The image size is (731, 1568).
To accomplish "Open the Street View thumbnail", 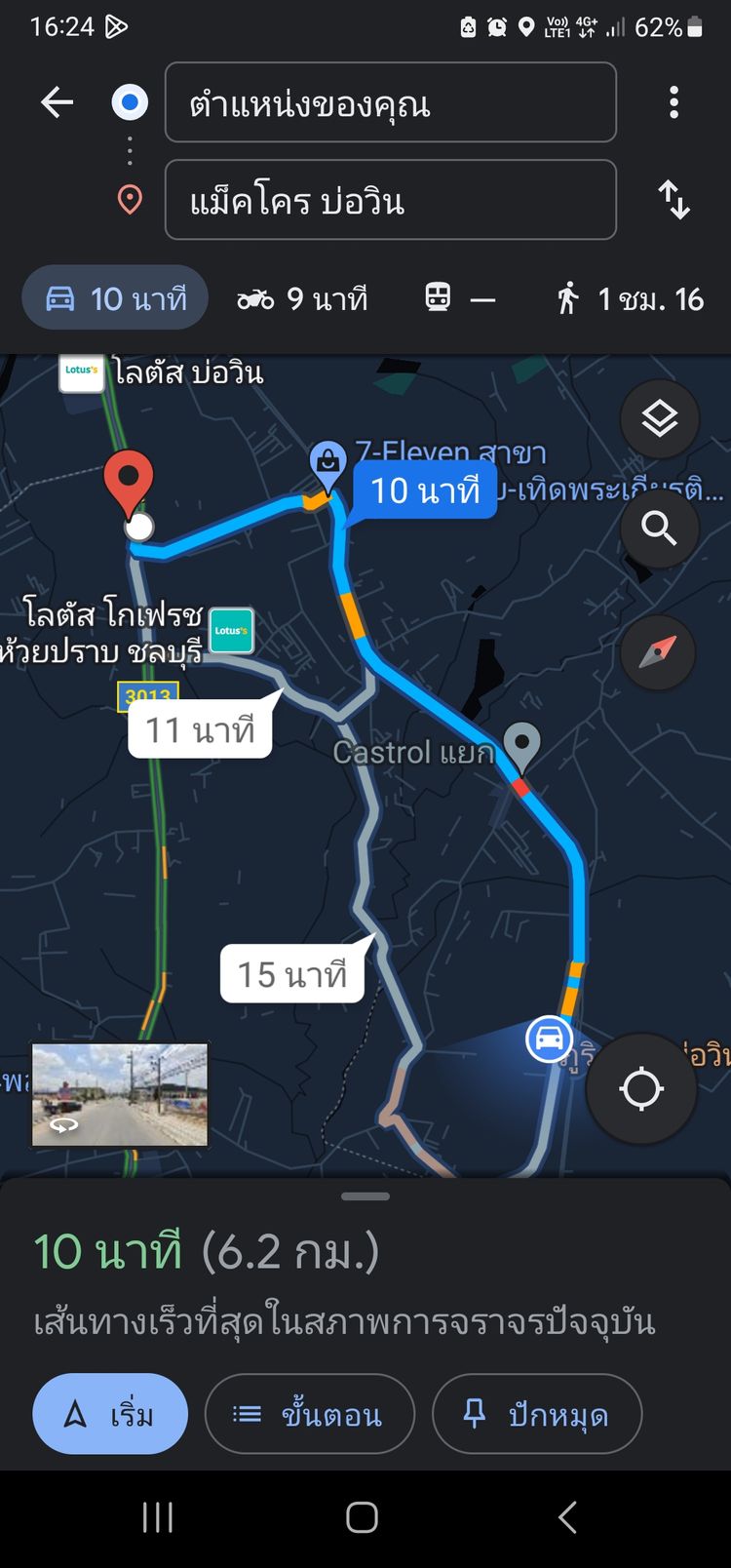I will point(120,1094).
